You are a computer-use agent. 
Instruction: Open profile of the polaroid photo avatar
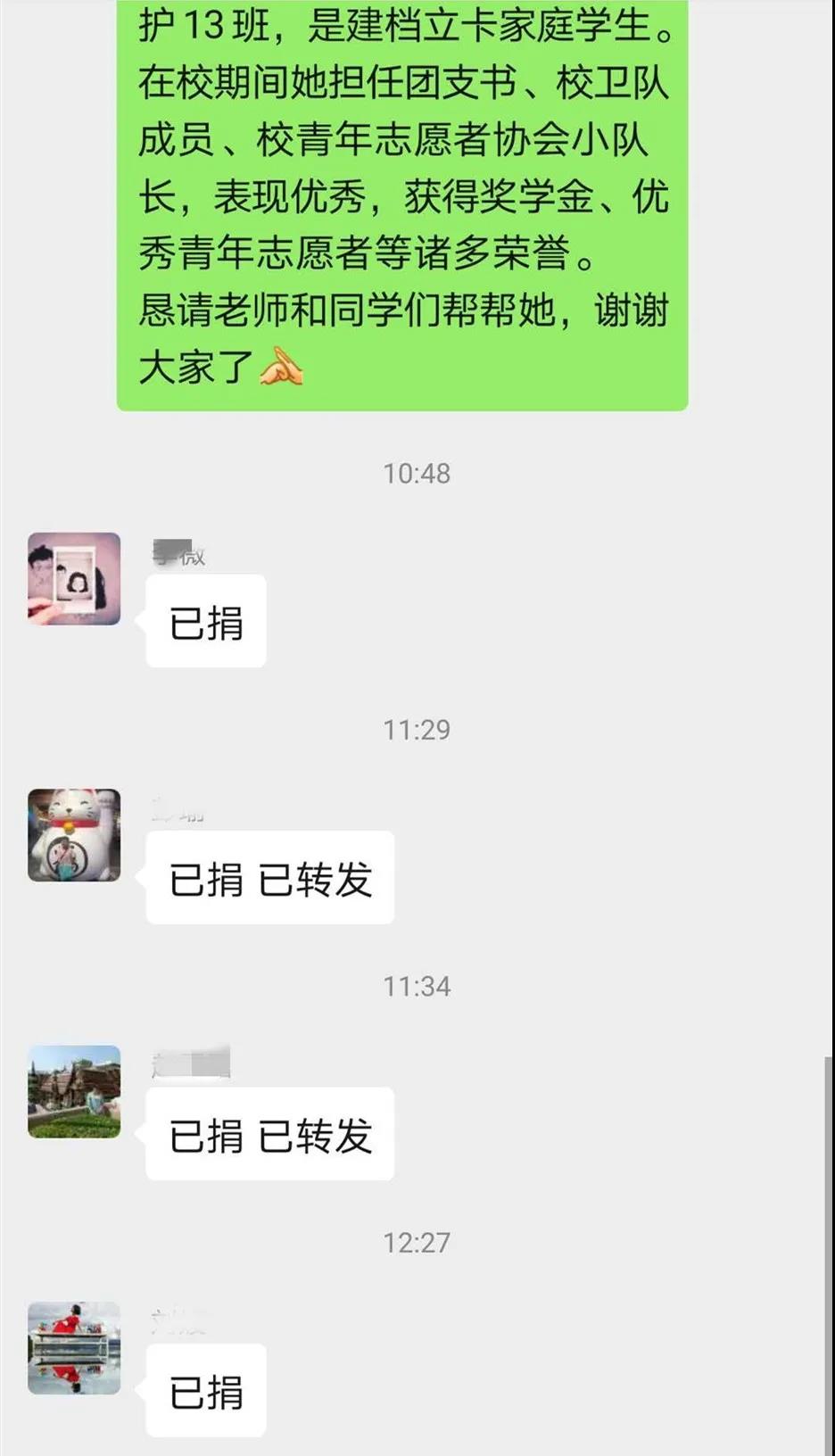pos(74,579)
